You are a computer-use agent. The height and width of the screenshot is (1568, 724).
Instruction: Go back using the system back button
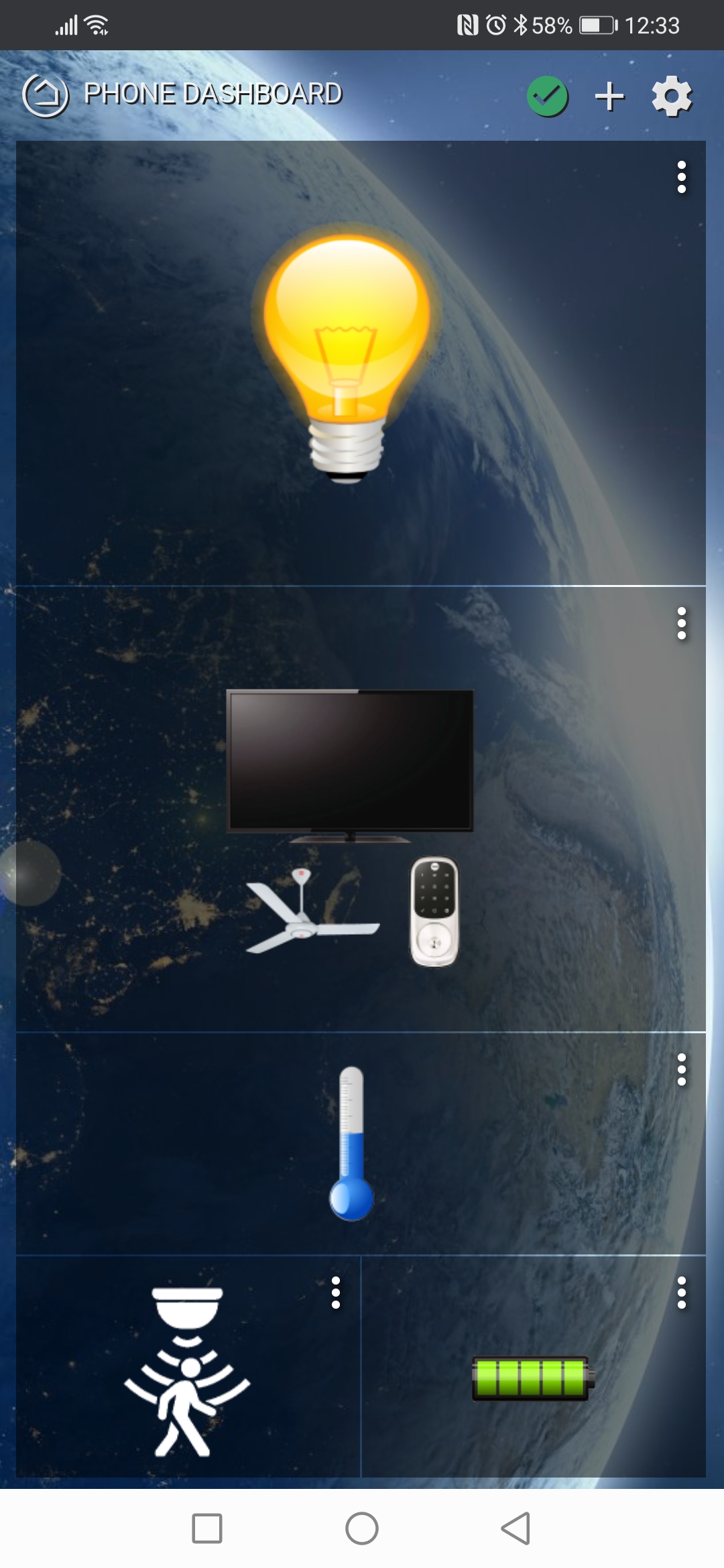pos(516,1528)
